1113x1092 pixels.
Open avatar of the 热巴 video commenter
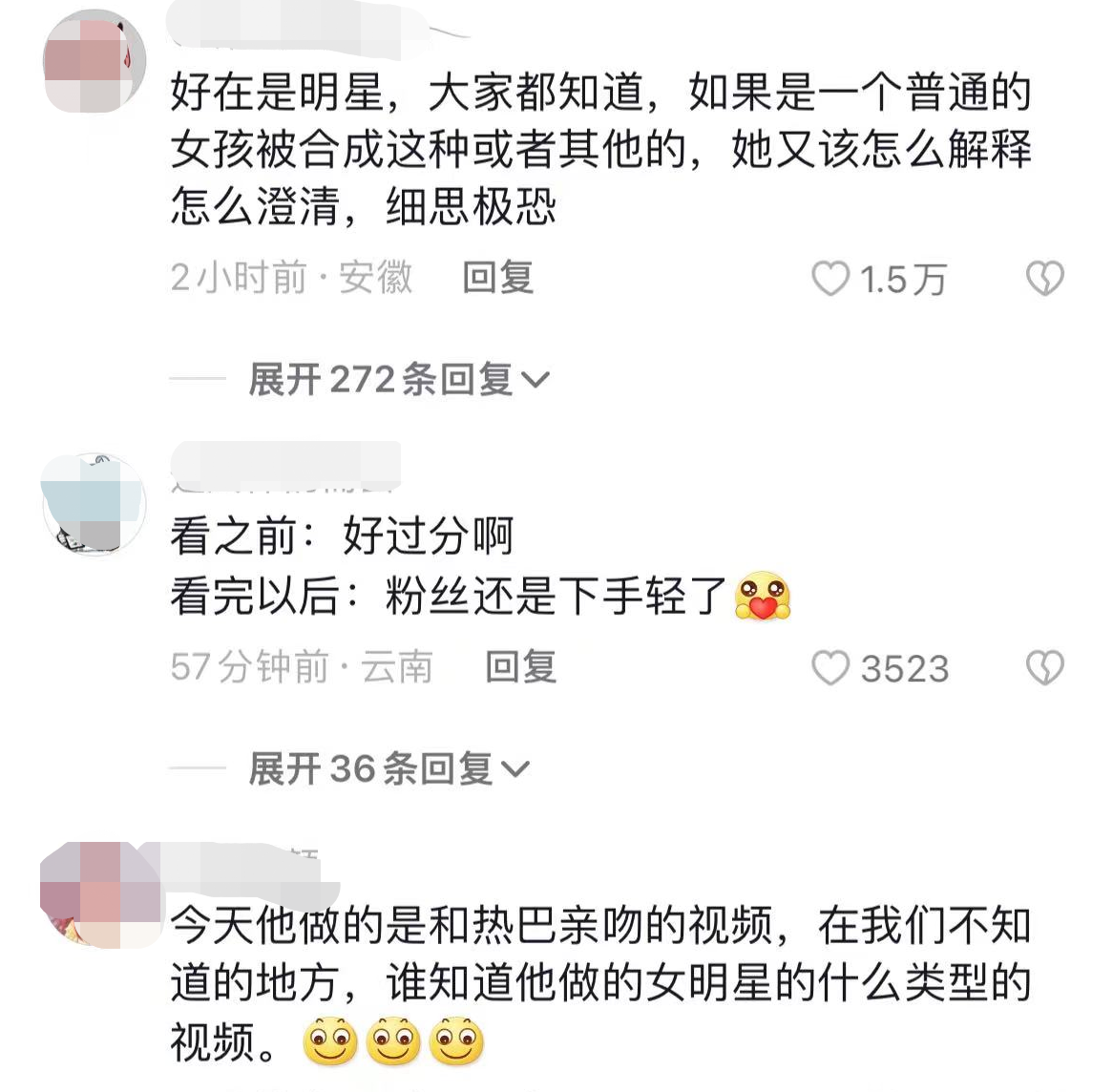click(x=99, y=894)
